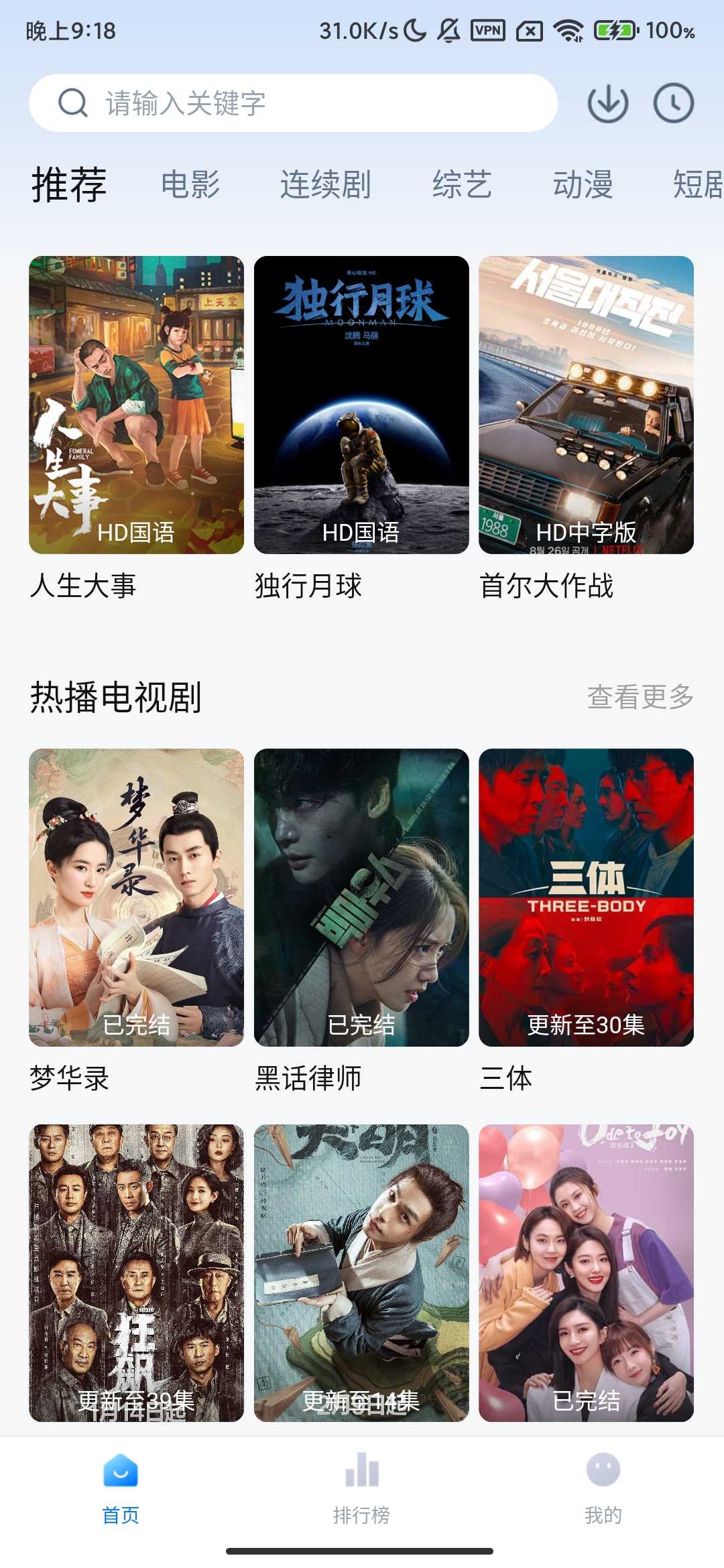Image resolution: width=724 pixels, height=1568 pixels.
Task: Tap the VPN status bar icon
Action: click(487, 30)
